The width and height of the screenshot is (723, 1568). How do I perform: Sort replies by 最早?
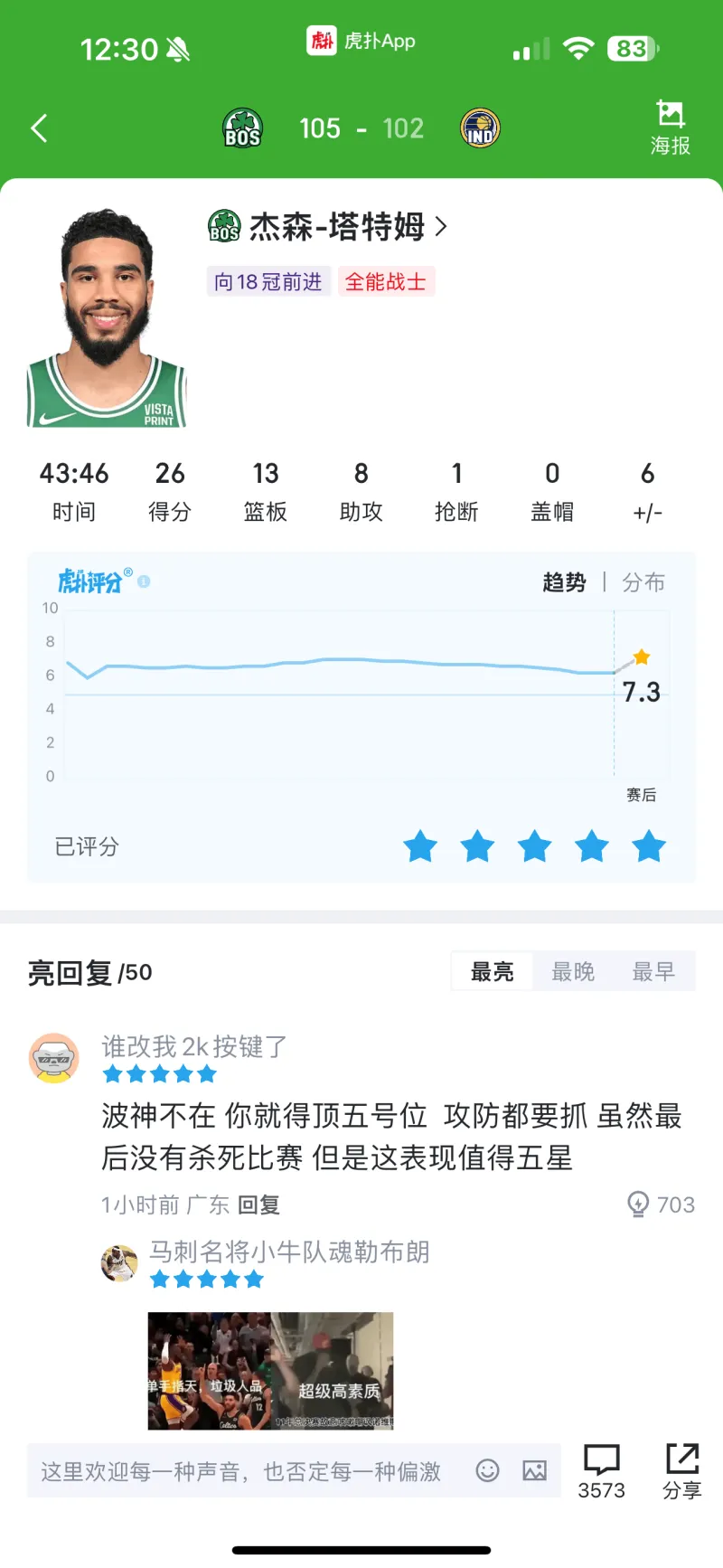coord(653,972)
